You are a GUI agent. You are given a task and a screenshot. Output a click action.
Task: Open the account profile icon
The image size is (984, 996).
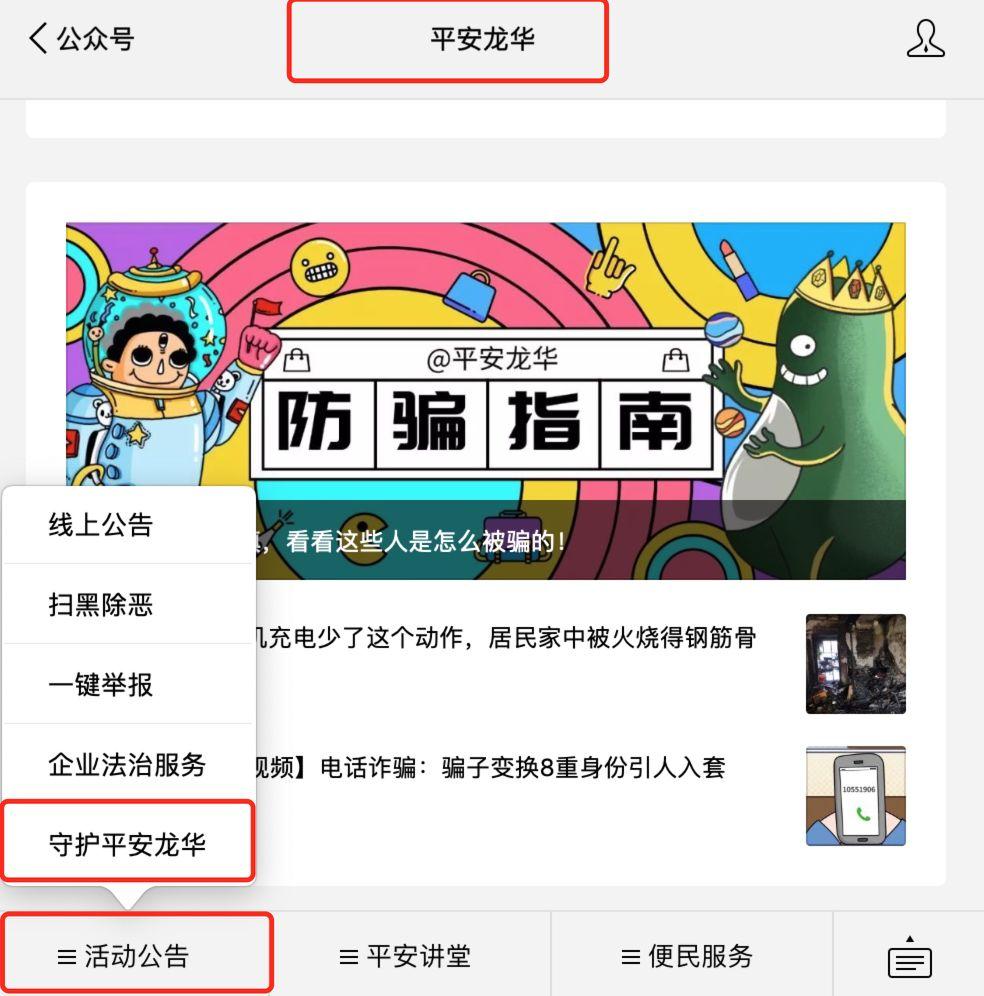(925, 40)
